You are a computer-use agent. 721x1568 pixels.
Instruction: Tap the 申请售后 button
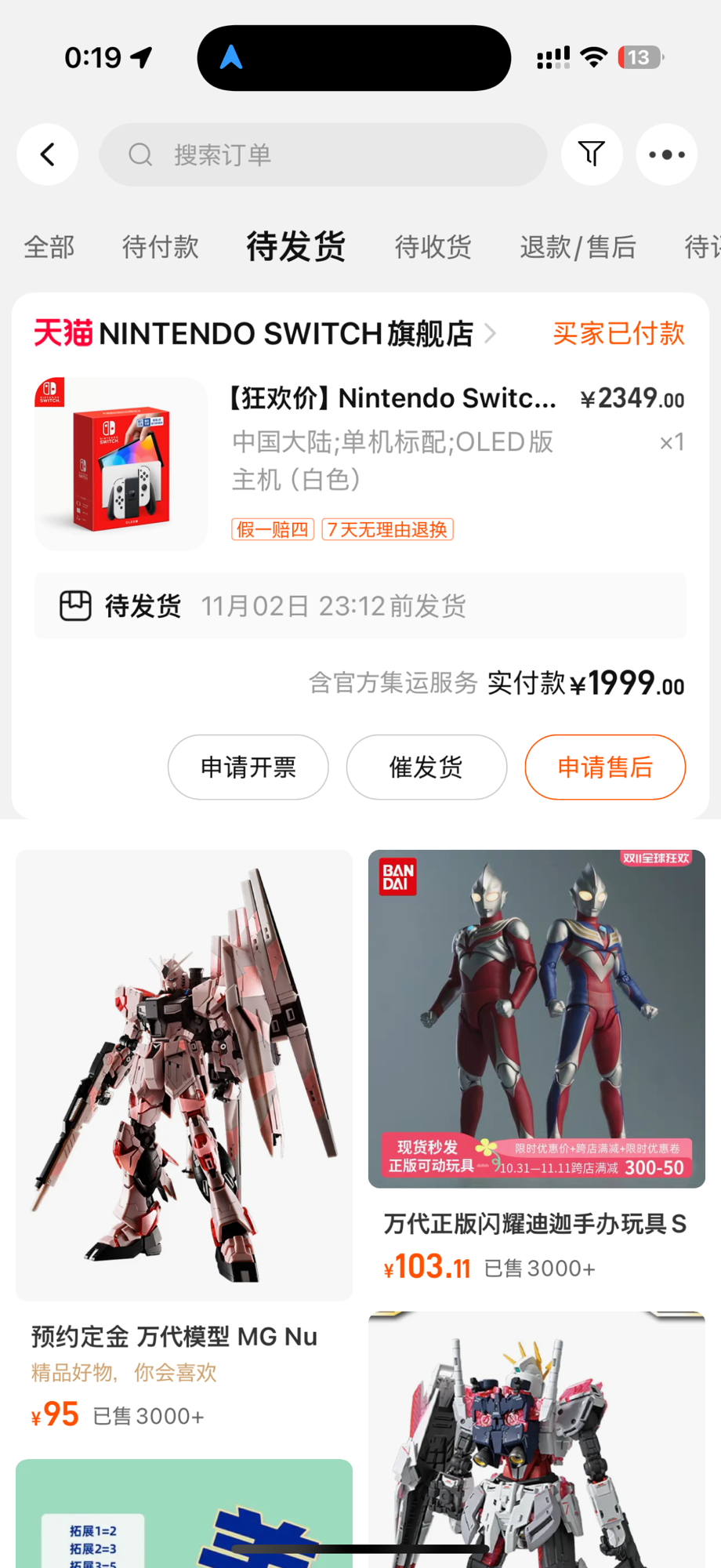click(x=605, y=767)
